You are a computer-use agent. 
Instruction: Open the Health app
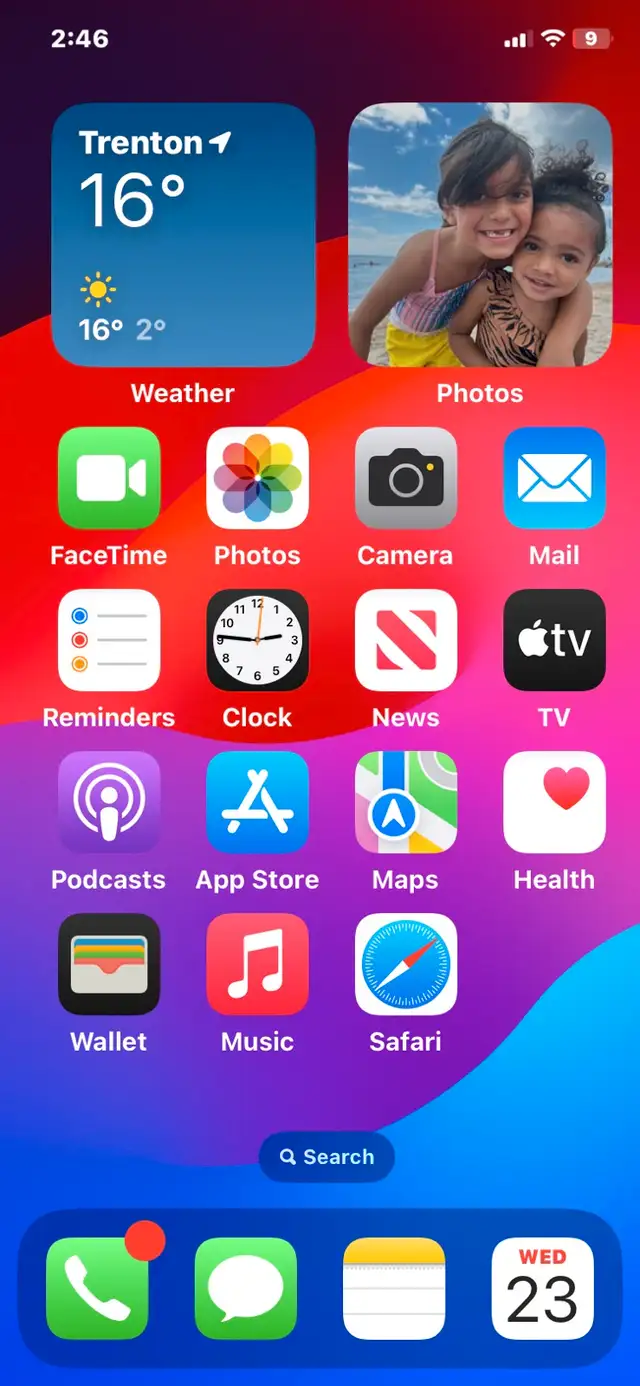554,802
